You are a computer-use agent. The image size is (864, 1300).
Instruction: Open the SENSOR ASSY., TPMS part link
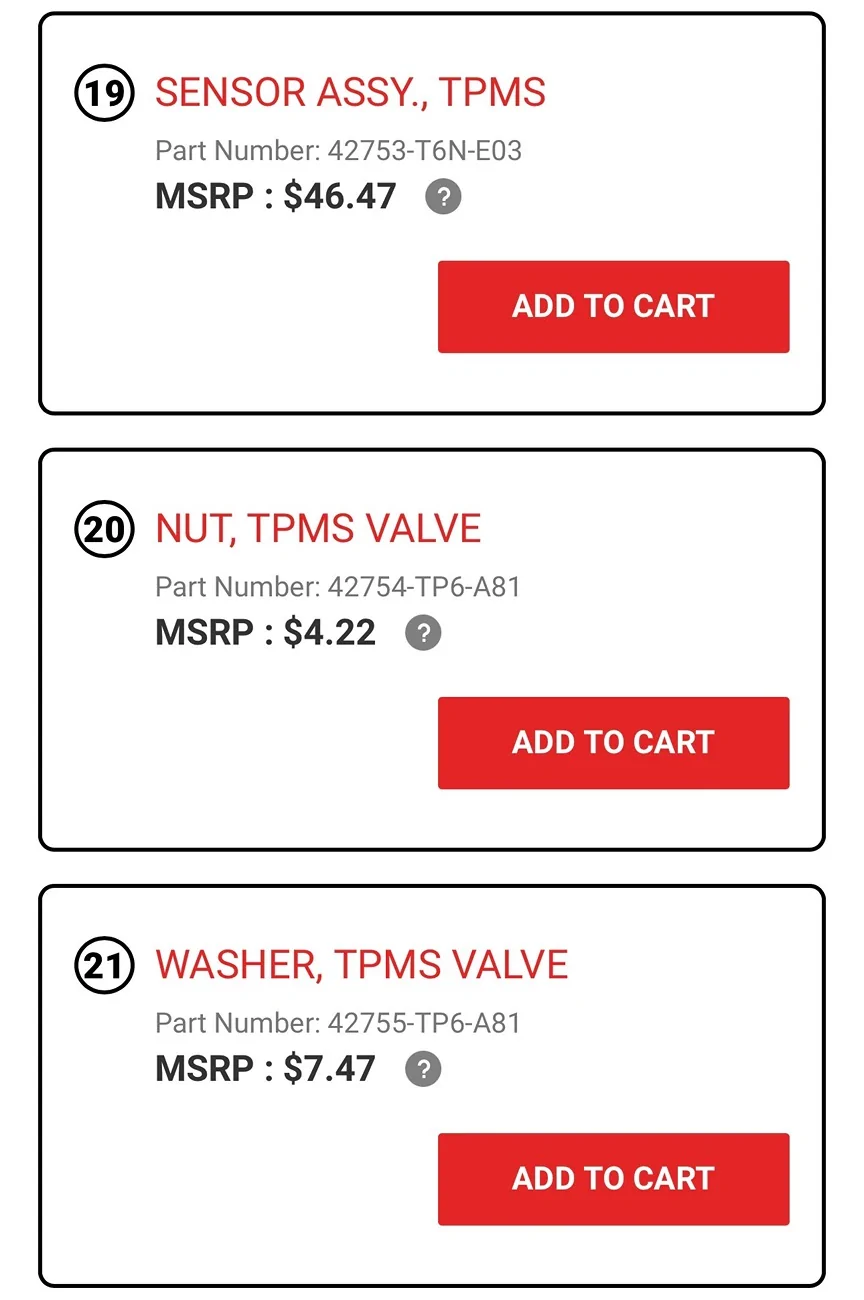coord(350,93)
